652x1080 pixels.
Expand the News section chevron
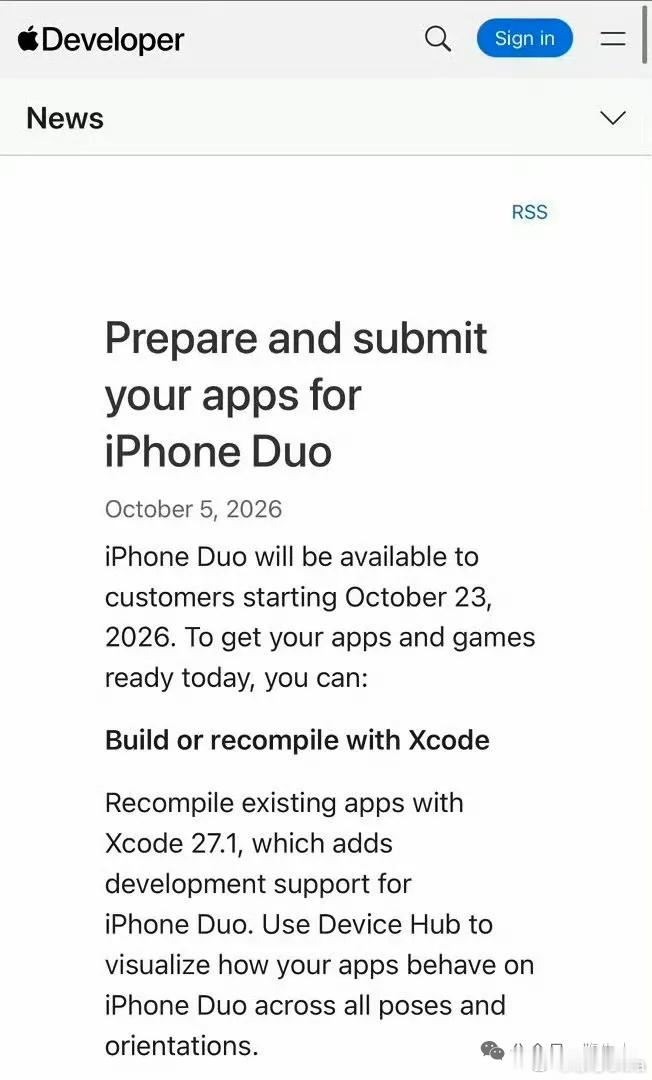(613, 118)
